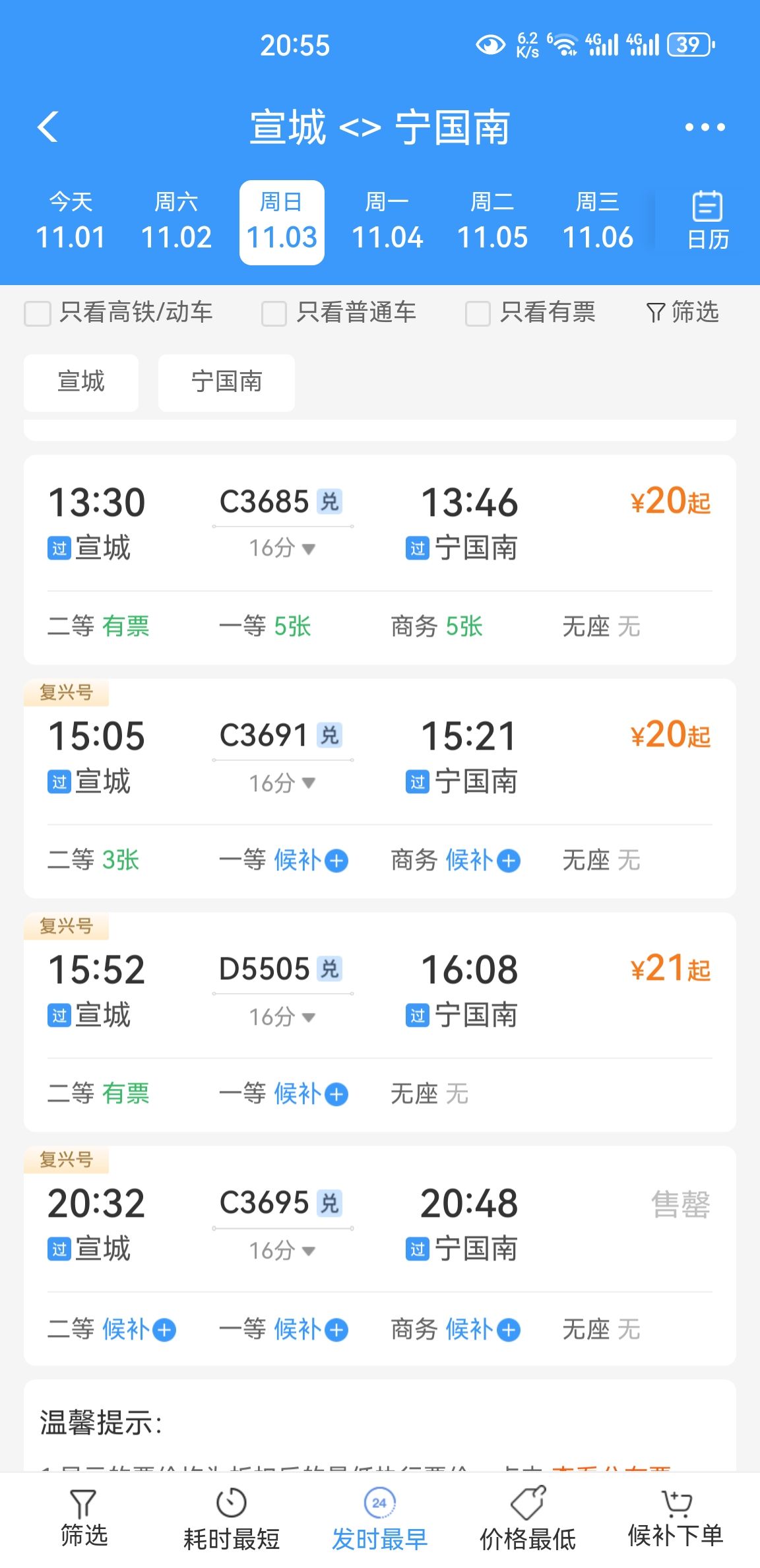Go back from the train list
This screenshot has width=760, height=1568.
pos(48,127)
